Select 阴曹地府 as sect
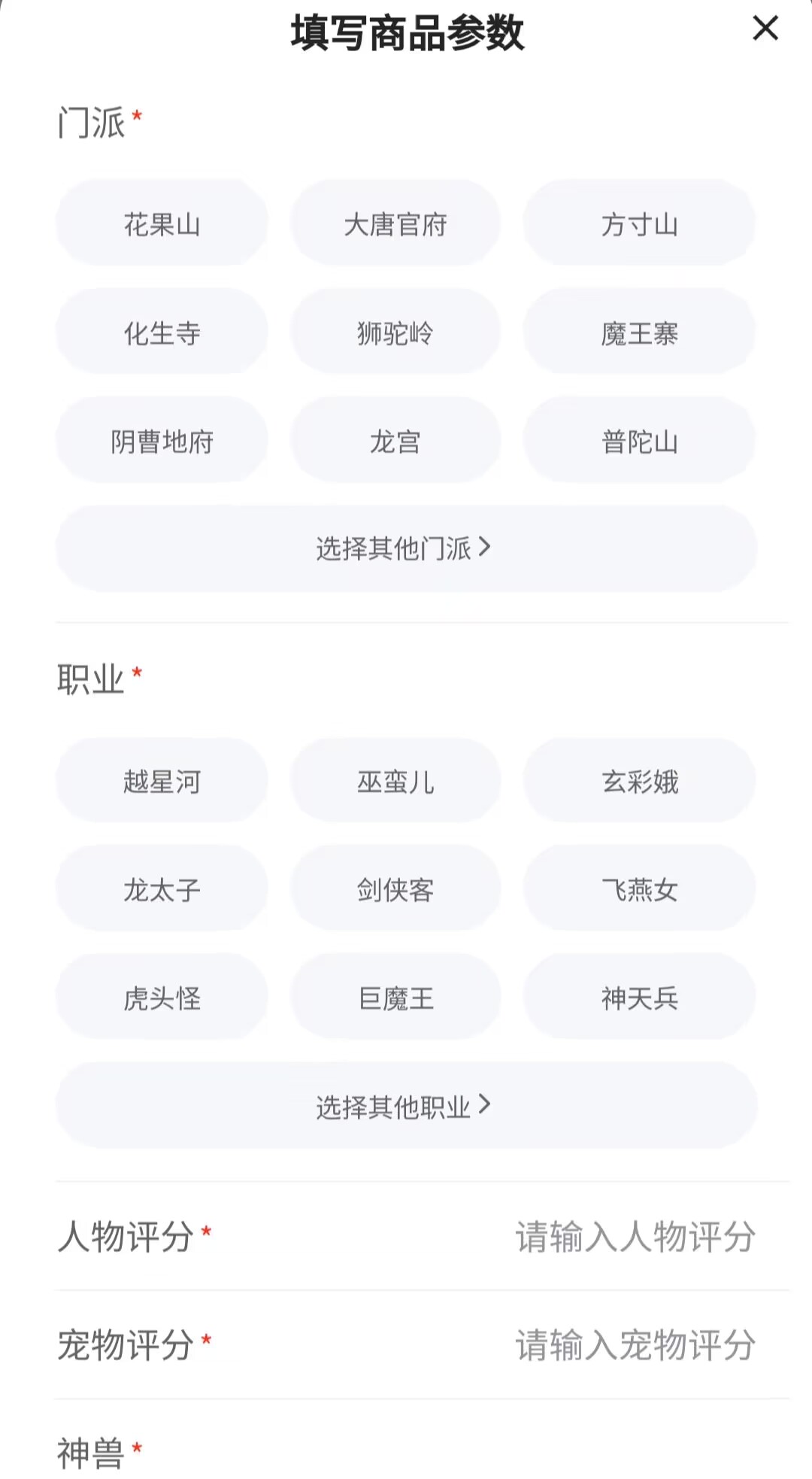The height and width of the screenshot is (1479, 812). (162, 440)
